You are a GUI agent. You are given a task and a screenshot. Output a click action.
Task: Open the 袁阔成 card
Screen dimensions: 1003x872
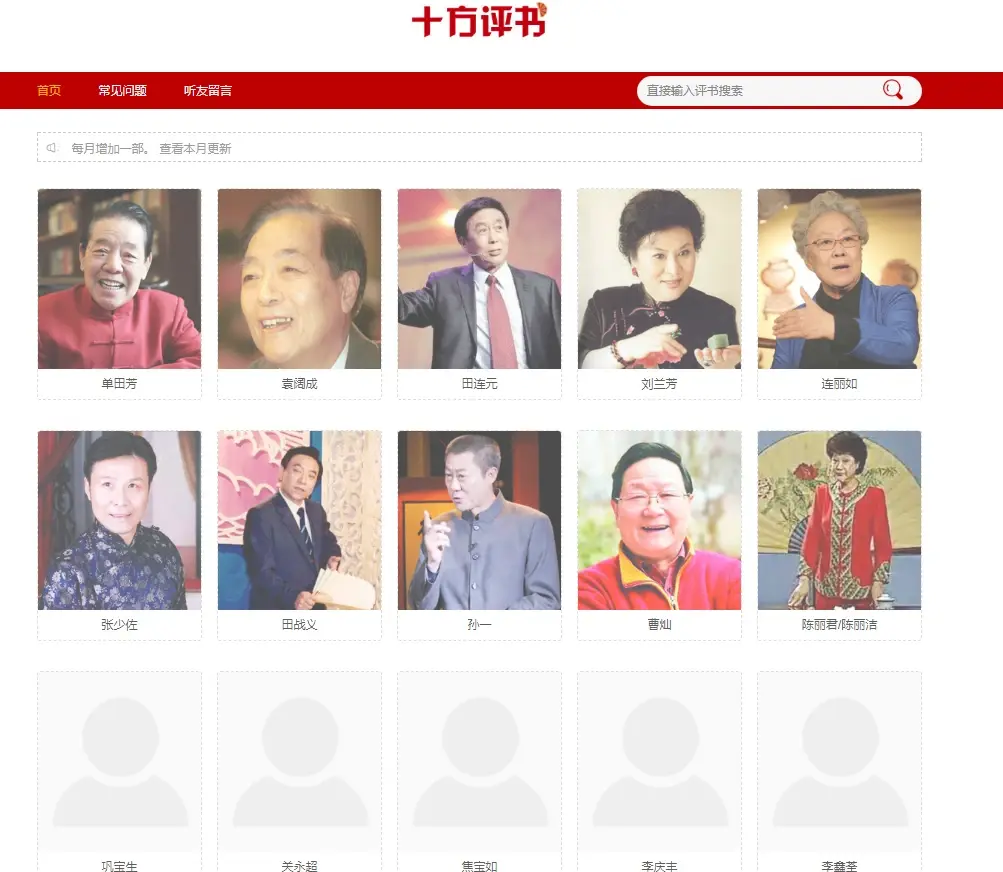tap(299, 280)
